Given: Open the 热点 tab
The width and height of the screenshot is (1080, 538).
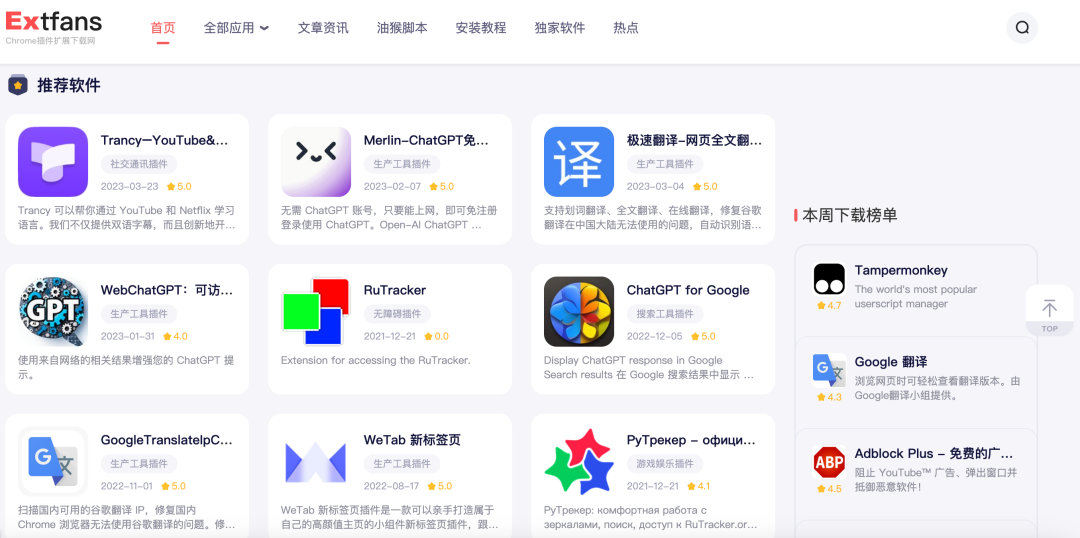Looking at the screenshot, I should (626, 28).
